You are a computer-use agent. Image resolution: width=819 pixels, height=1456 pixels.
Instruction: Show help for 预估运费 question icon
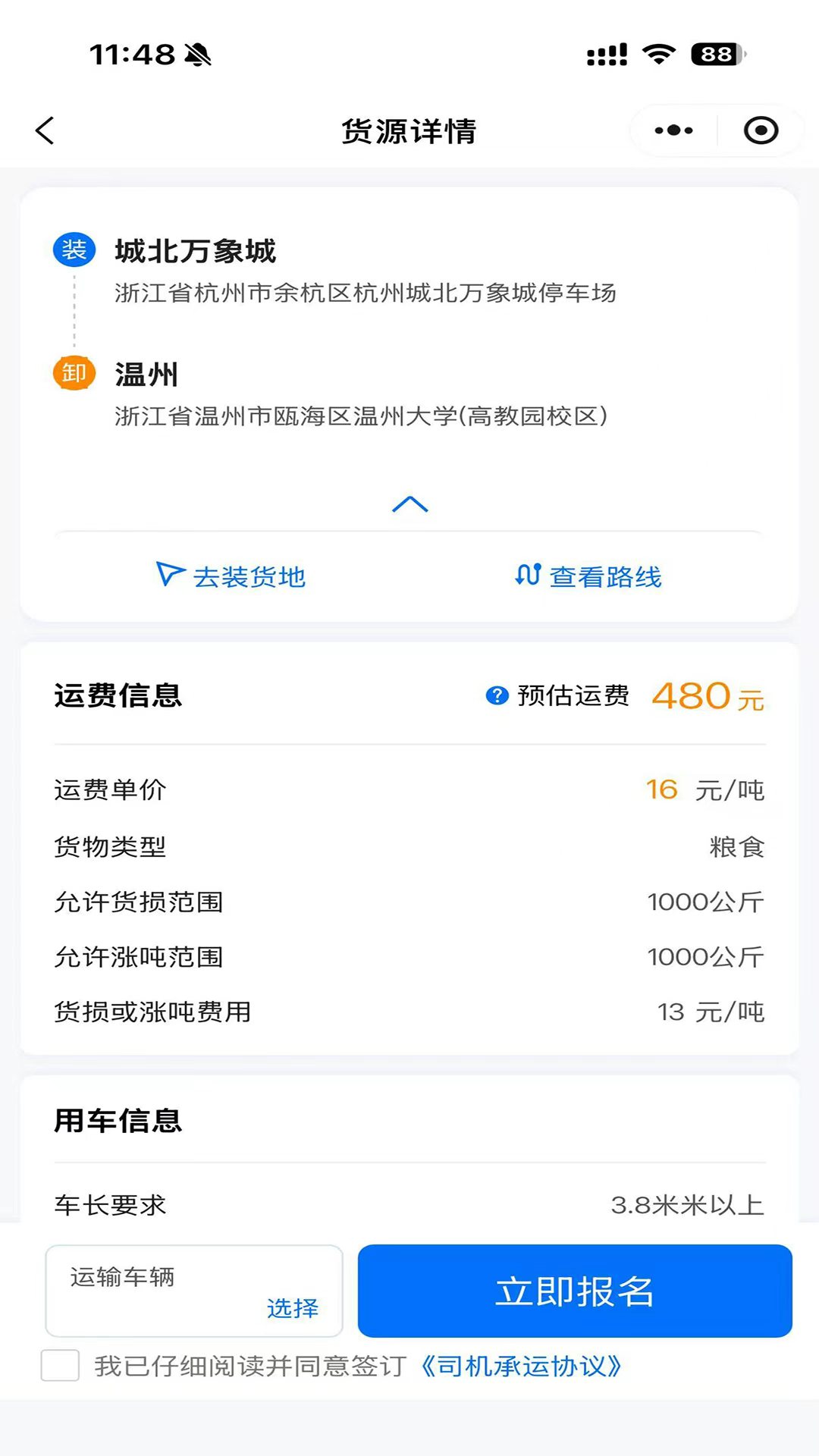tap(497, 695)
